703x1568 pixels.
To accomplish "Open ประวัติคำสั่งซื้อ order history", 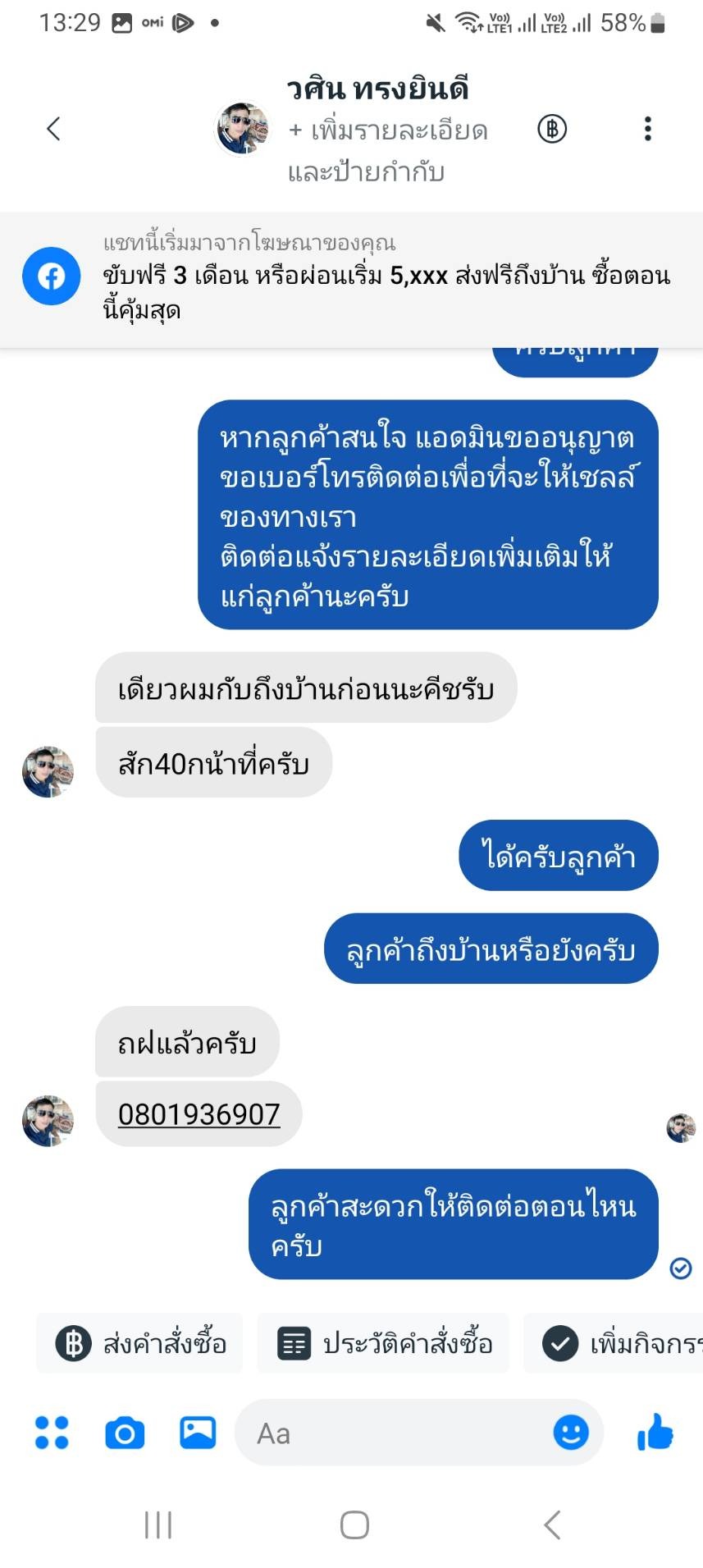I will tap(384, 1344).
